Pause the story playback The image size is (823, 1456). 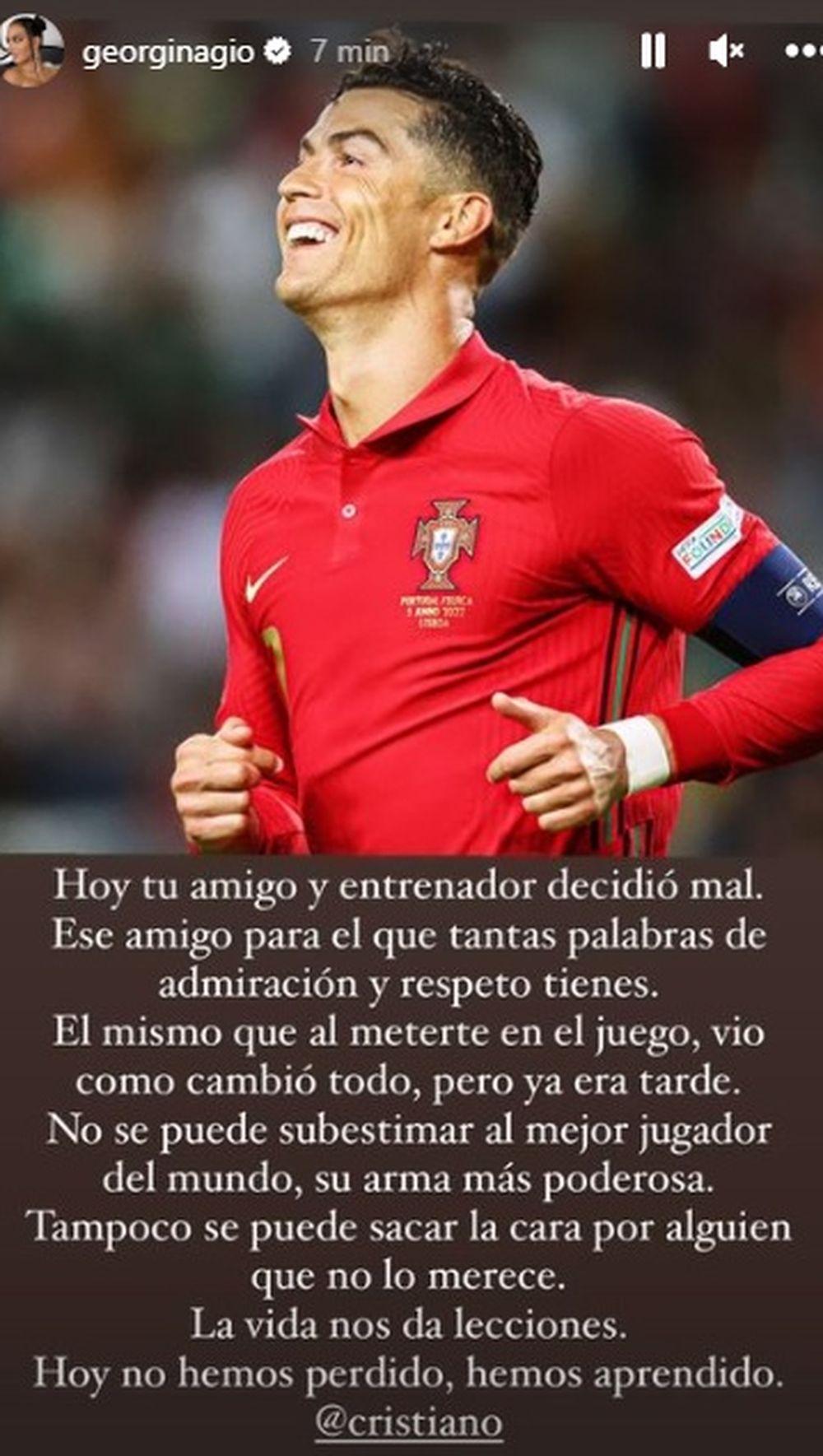pyautogui.click(x=653, y=51)
